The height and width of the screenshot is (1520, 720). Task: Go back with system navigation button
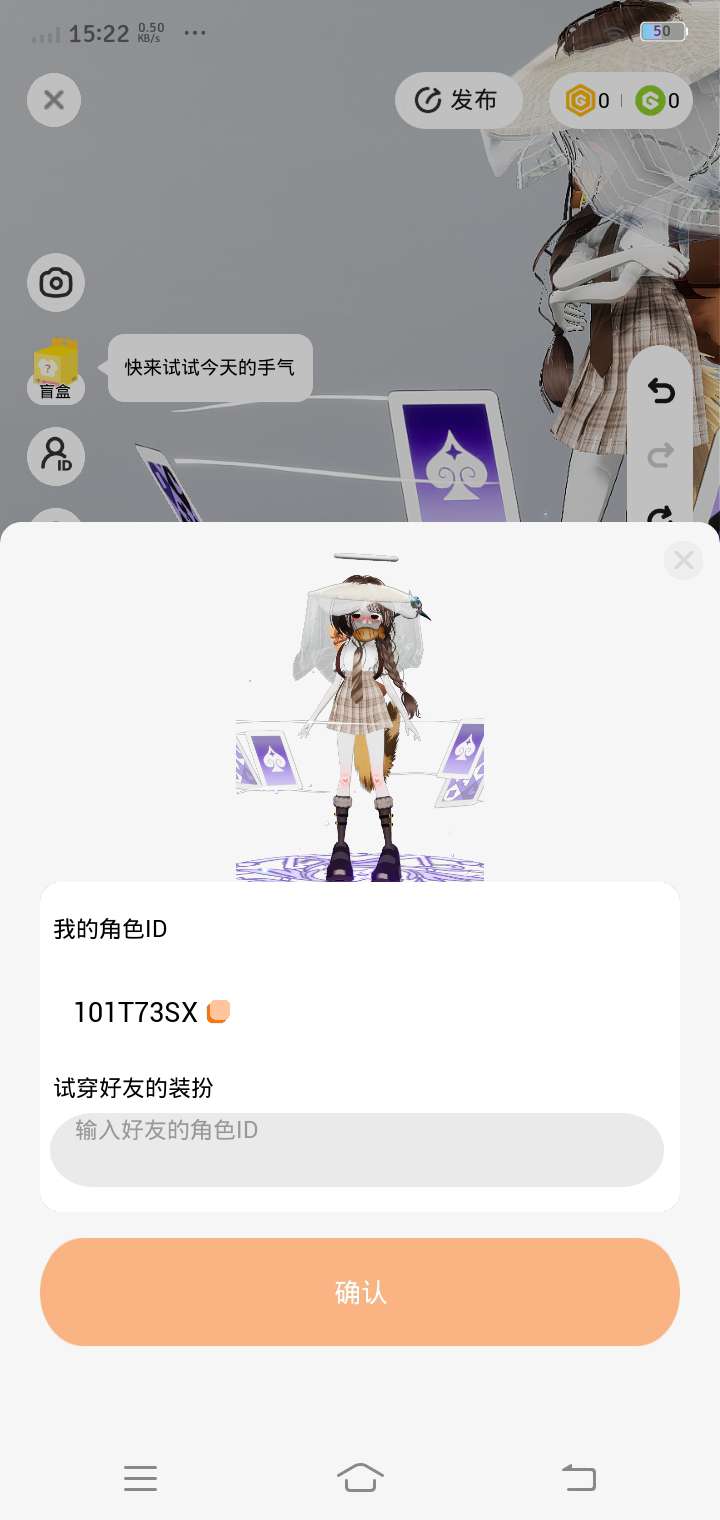pos(578,1477)
